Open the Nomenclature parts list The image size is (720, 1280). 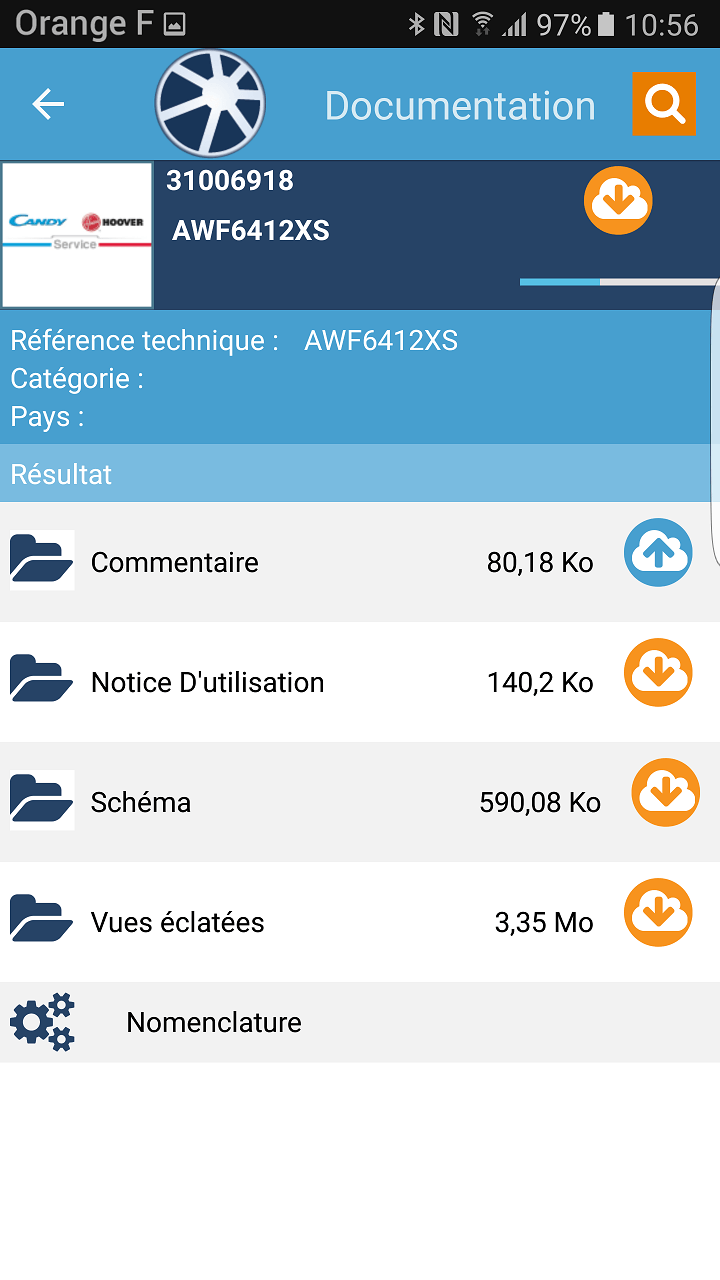[x=213, y=1022]
